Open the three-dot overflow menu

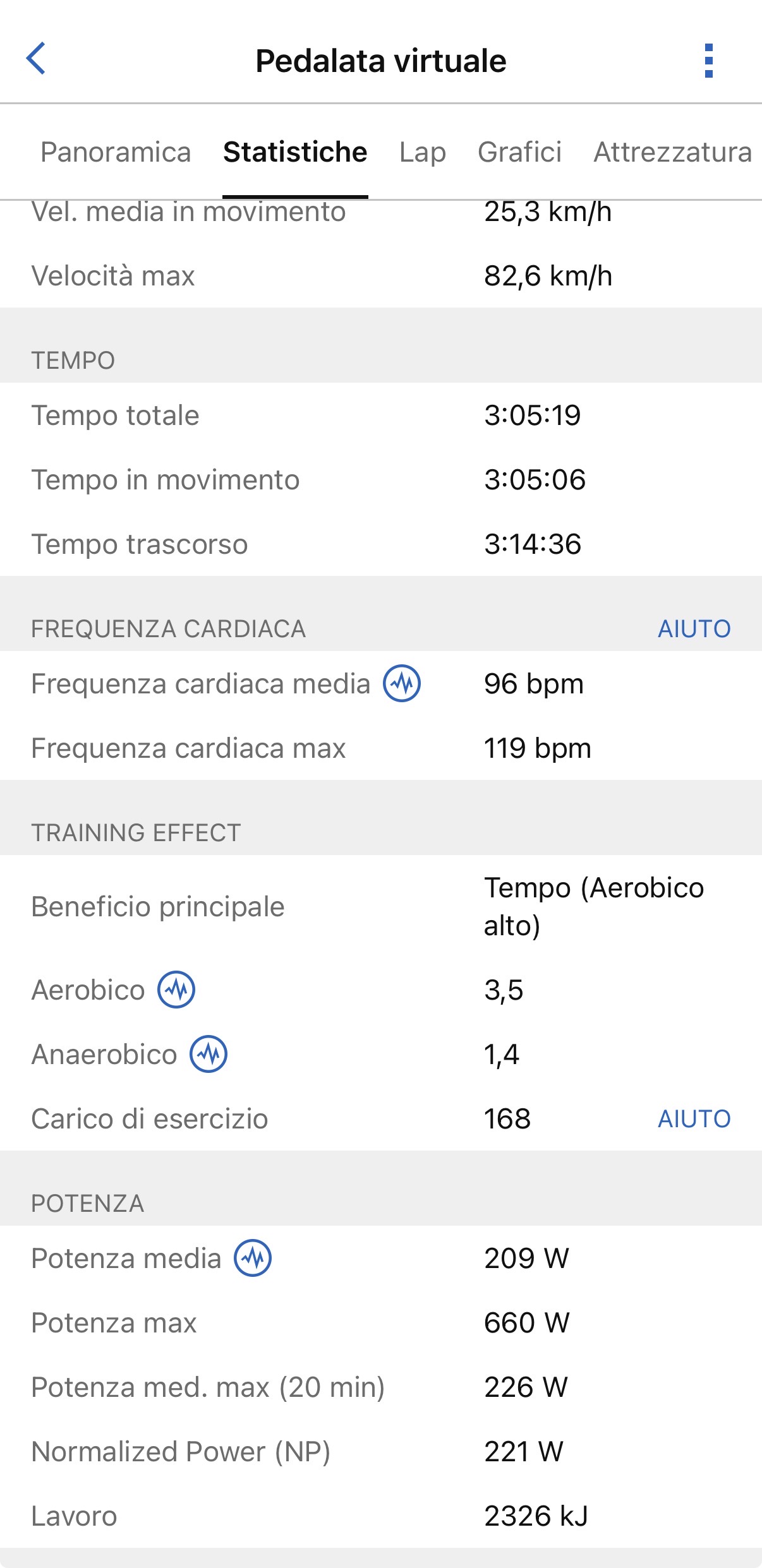pyautogui.click(x=708, y=61)
